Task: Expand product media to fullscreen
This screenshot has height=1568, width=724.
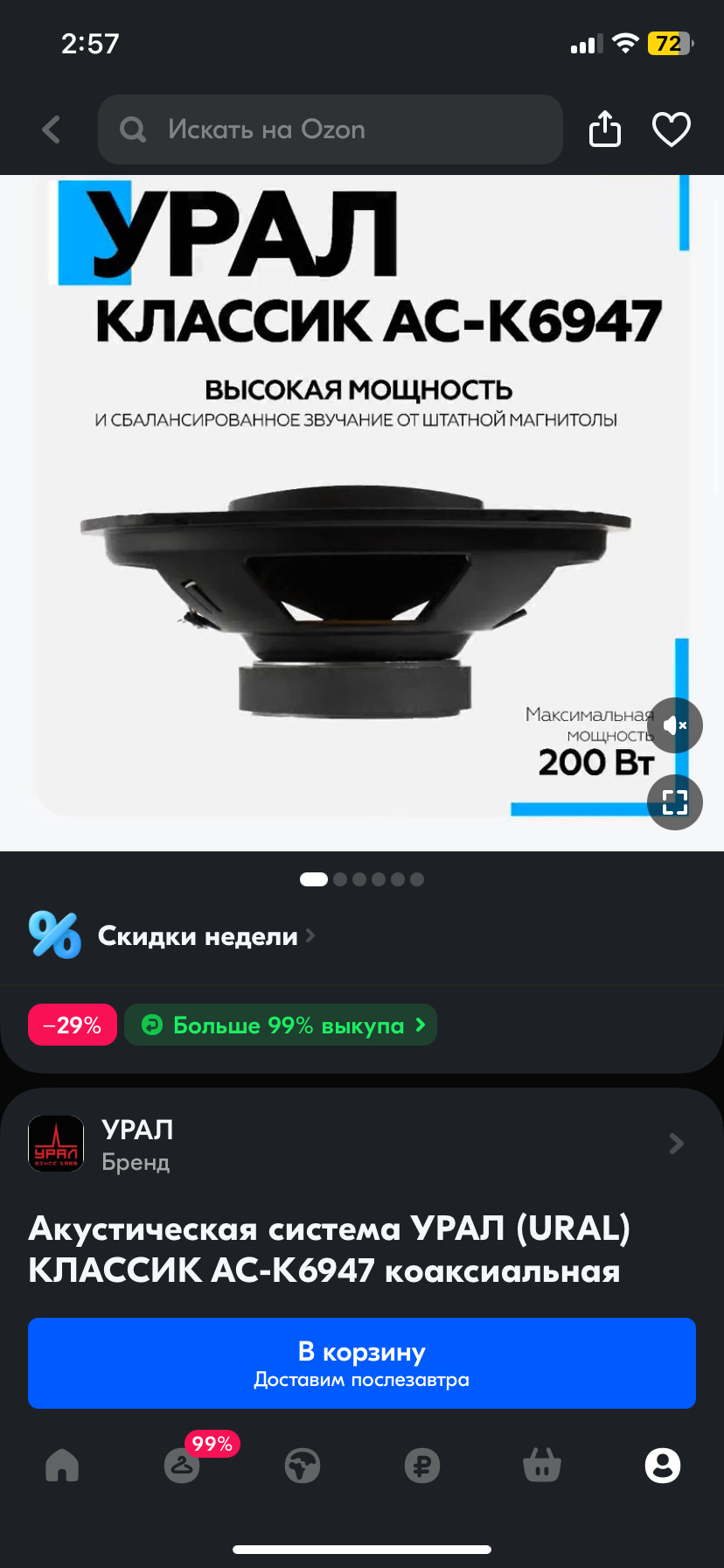Action: (675, 801)
